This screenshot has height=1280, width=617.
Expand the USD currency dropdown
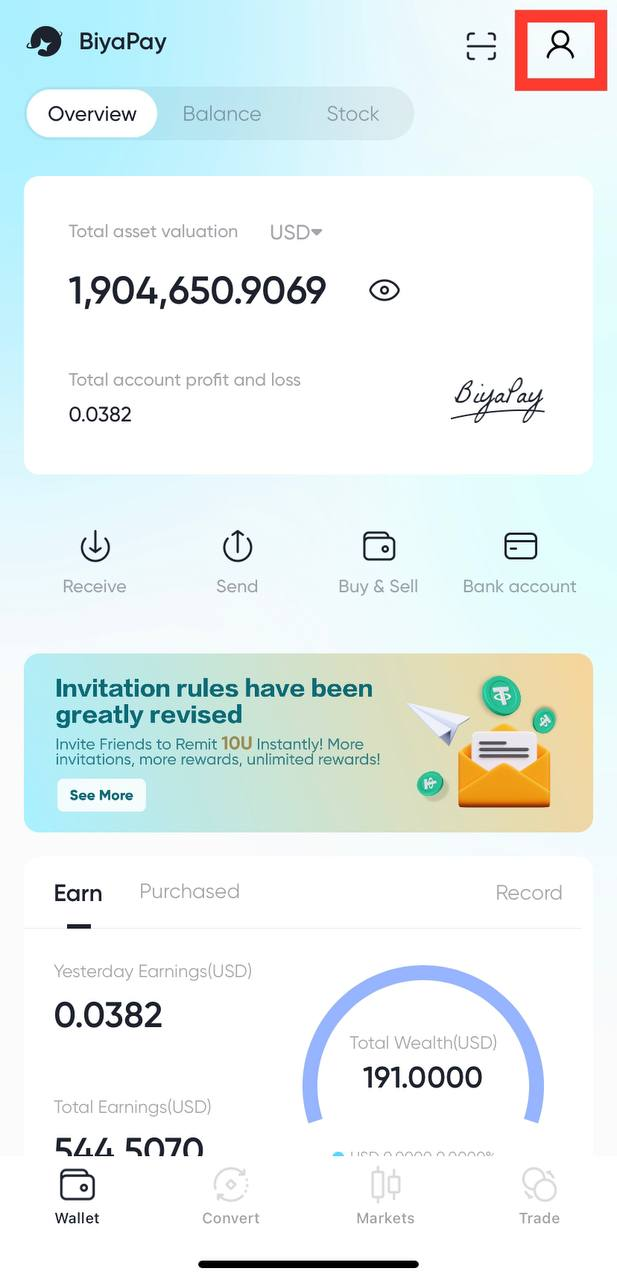(296, 232)
